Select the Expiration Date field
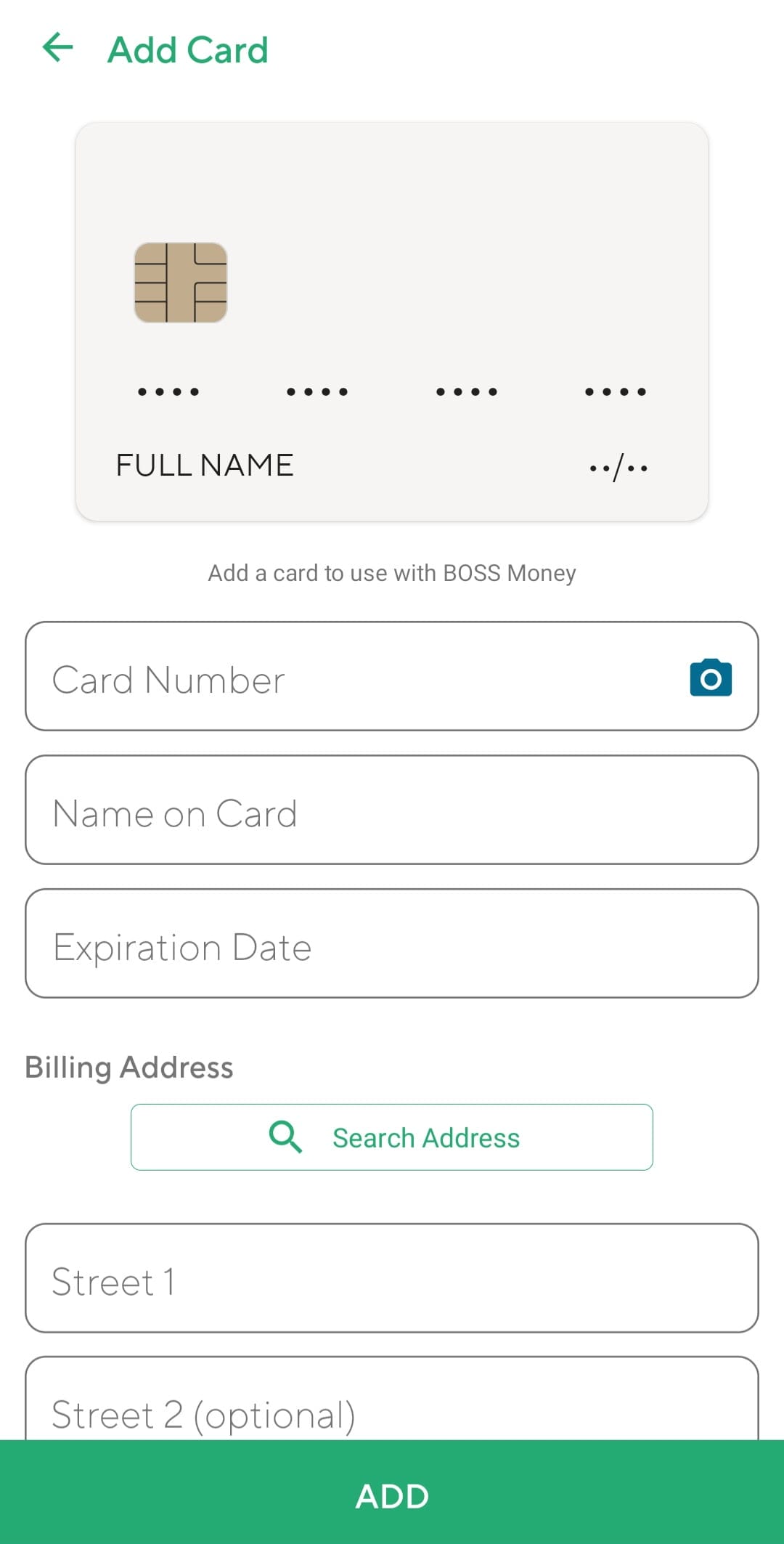 pos(392,943)
